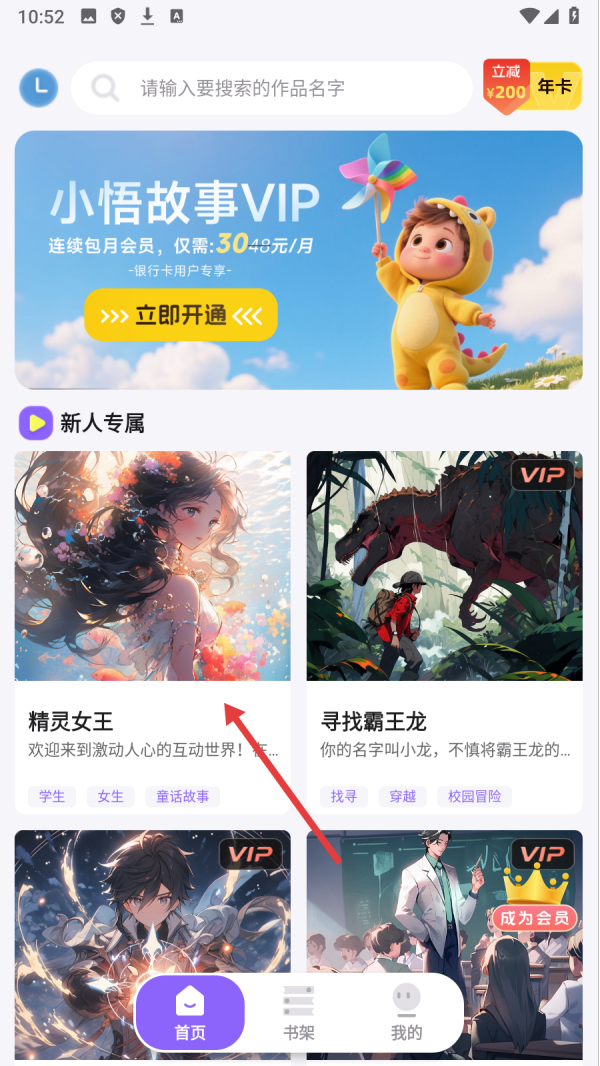Open the 寻找霸王龙 story card
The image size is (600, 1066).
pyautogui.click(x=444, y=632)
